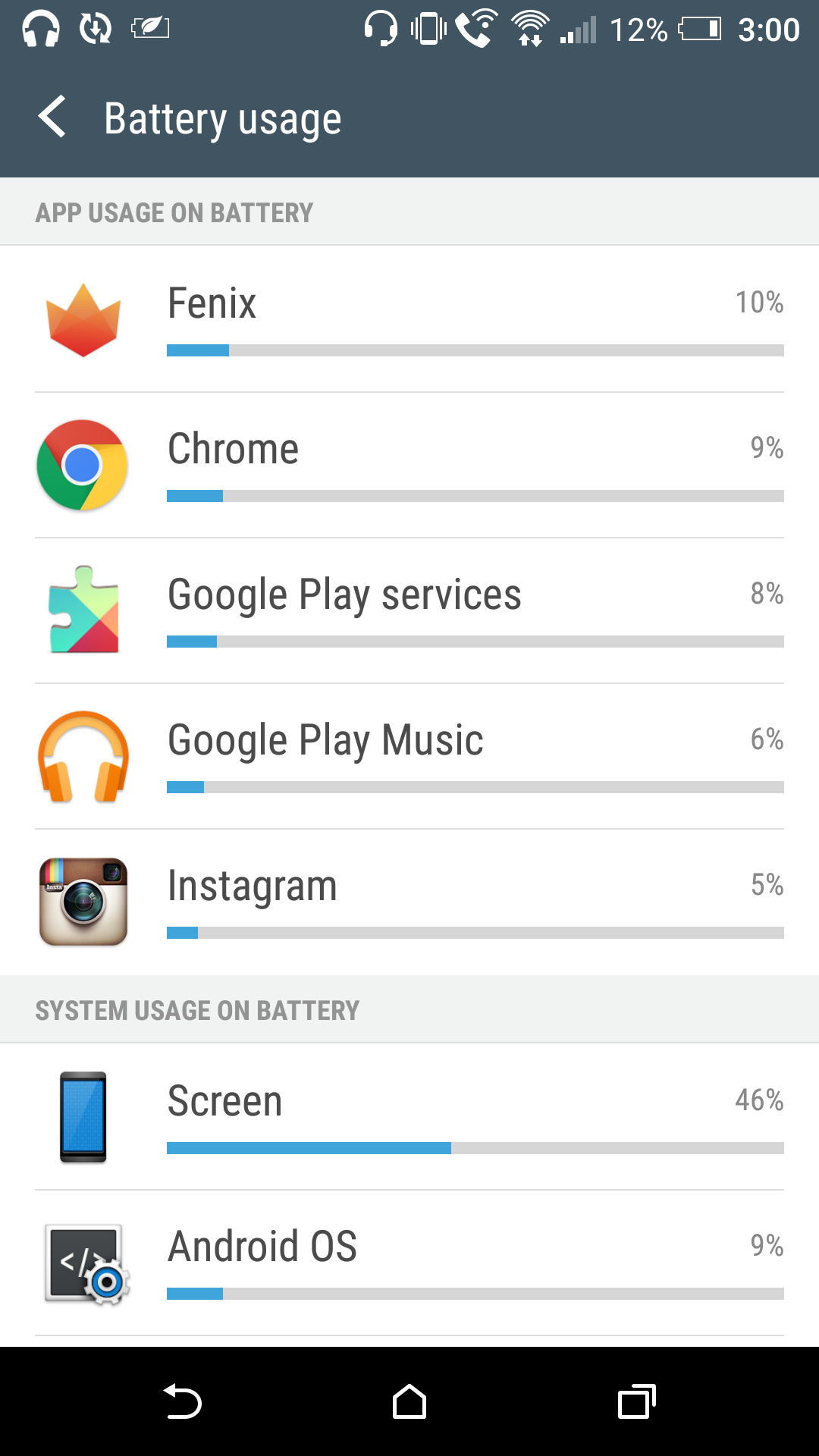819x1456 pixels.
Task: Go back from Battery usage
Action: 52,118
